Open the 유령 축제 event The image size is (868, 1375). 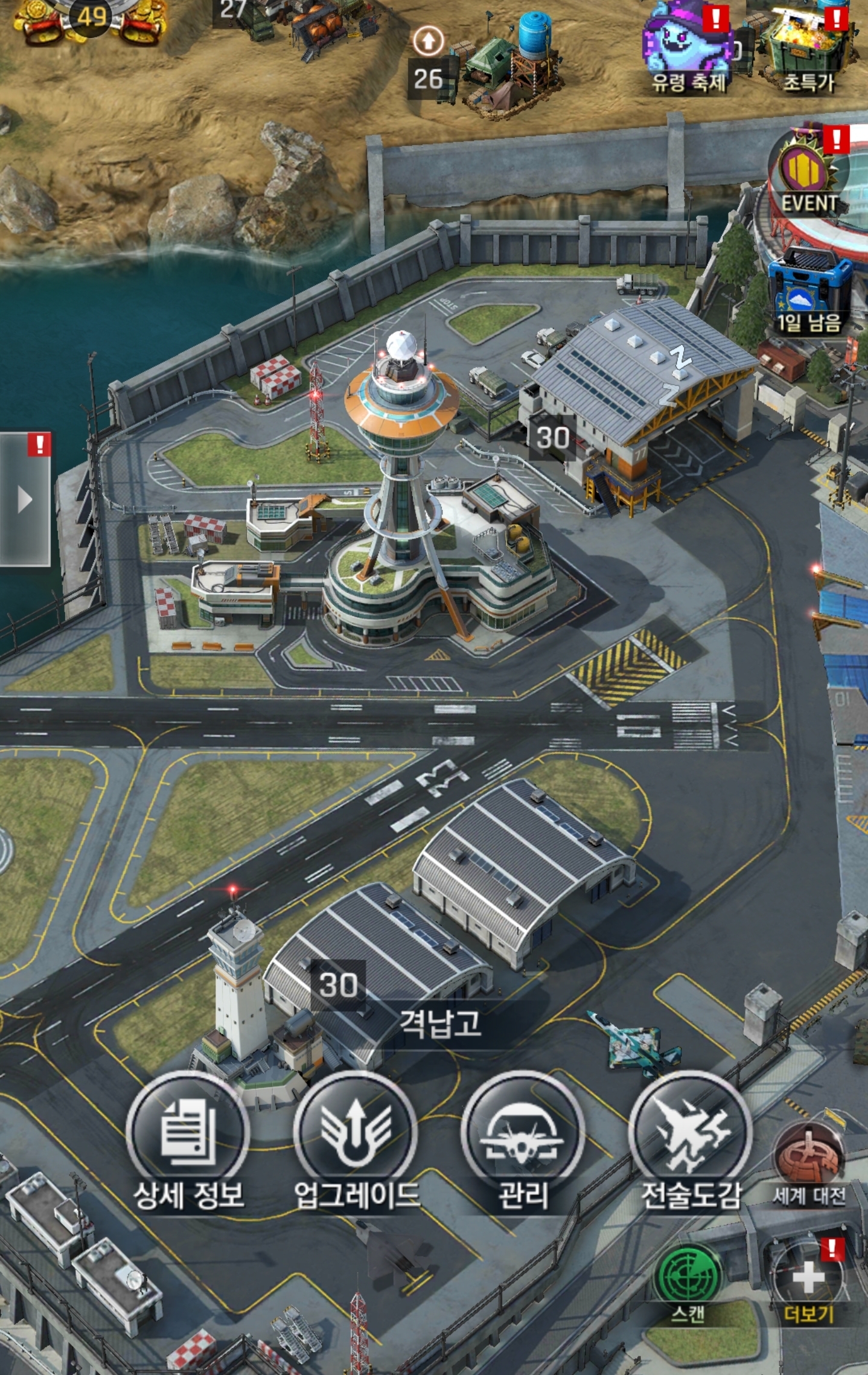(x=687, y=48)
